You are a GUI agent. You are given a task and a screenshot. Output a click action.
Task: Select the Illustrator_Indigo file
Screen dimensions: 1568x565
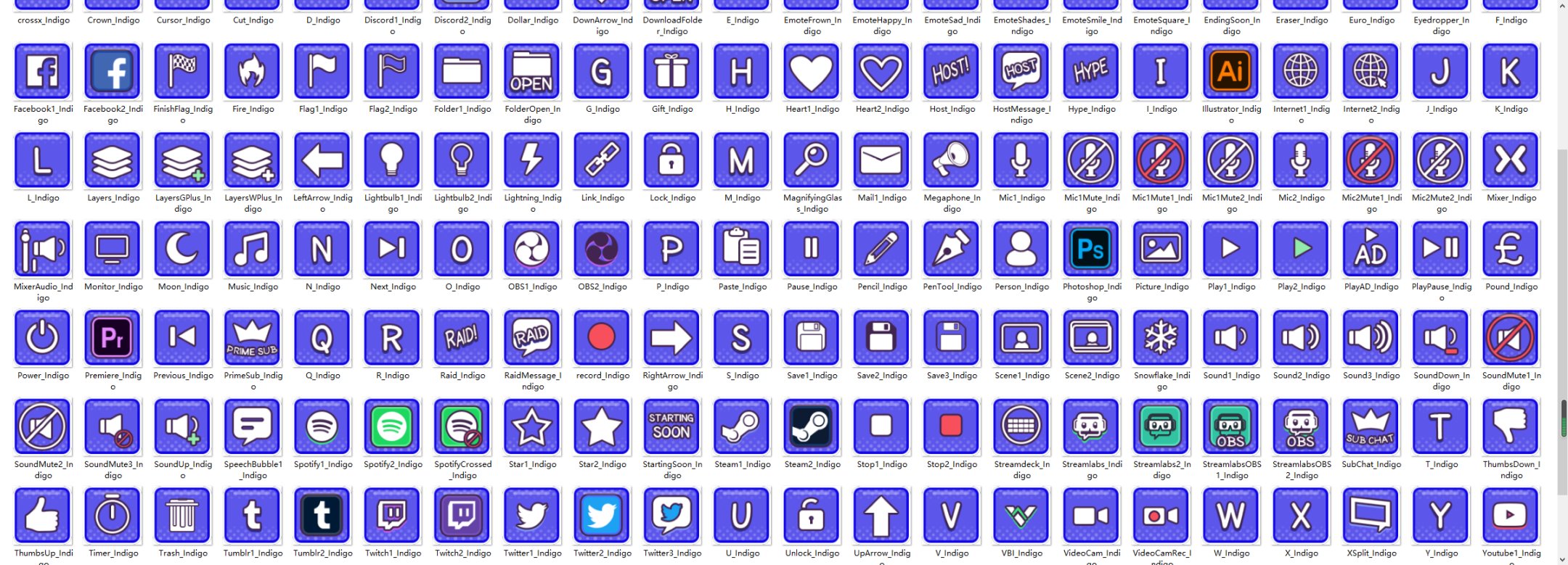(1231, 72)
